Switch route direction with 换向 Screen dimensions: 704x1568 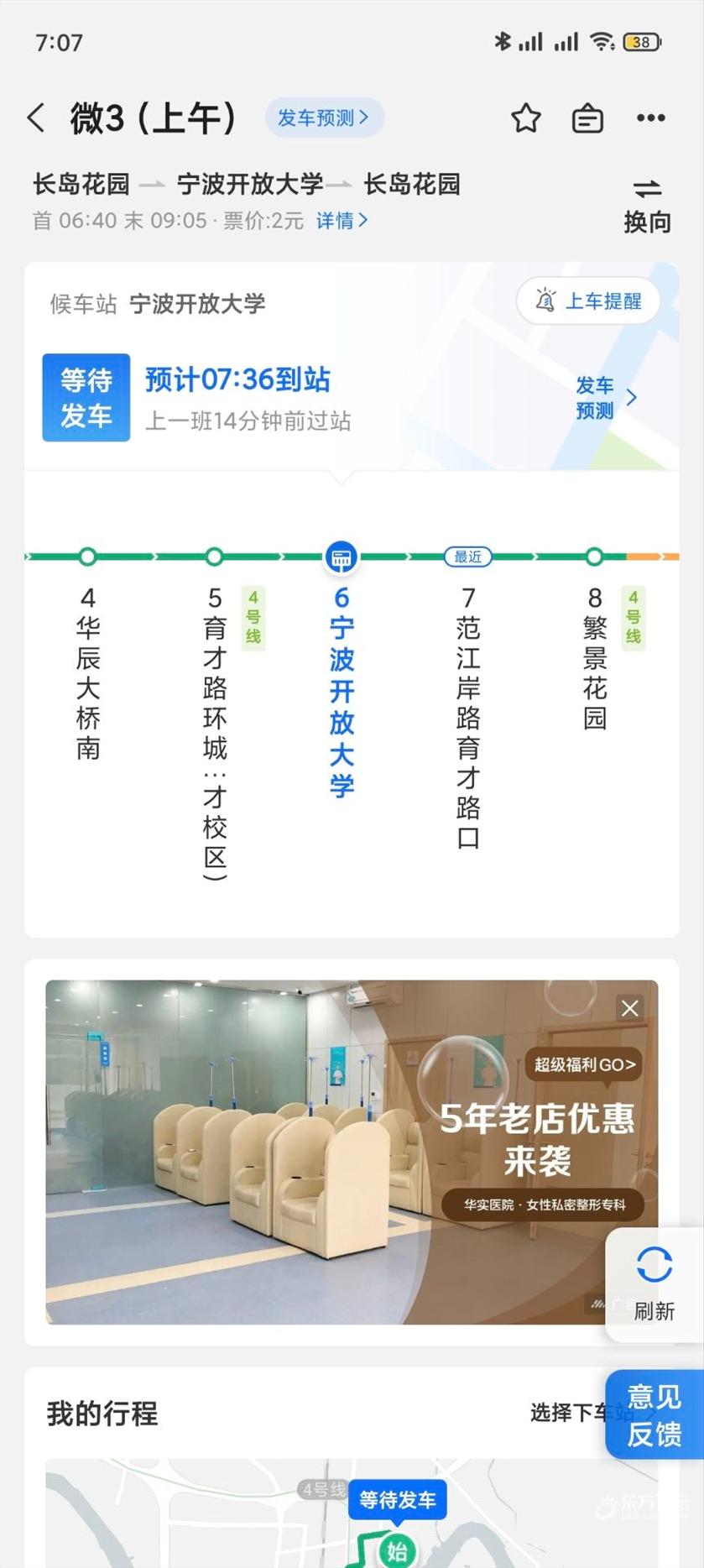tap(647, 206)
